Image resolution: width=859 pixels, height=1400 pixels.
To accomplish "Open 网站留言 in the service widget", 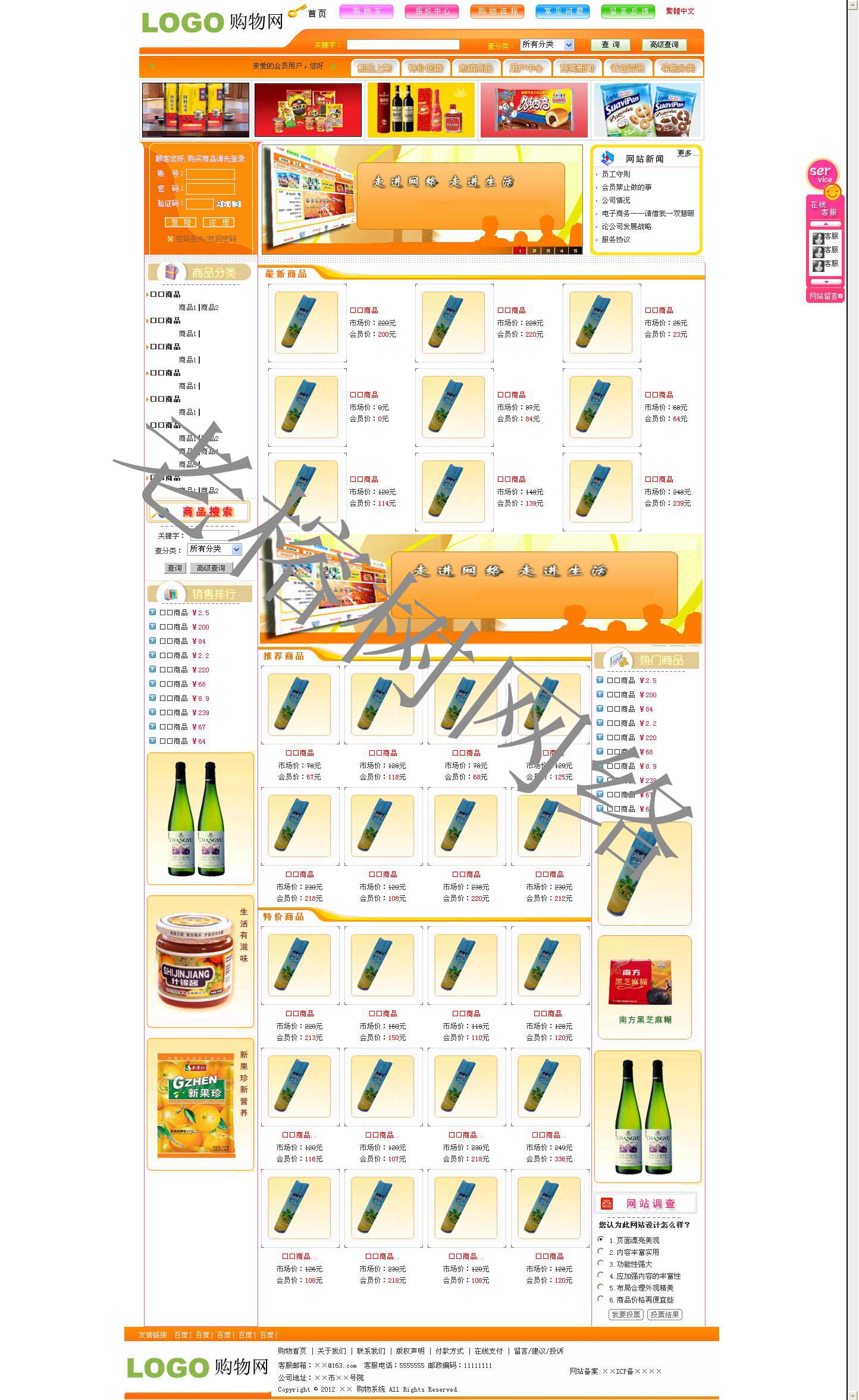I will (x=824, y=296).
